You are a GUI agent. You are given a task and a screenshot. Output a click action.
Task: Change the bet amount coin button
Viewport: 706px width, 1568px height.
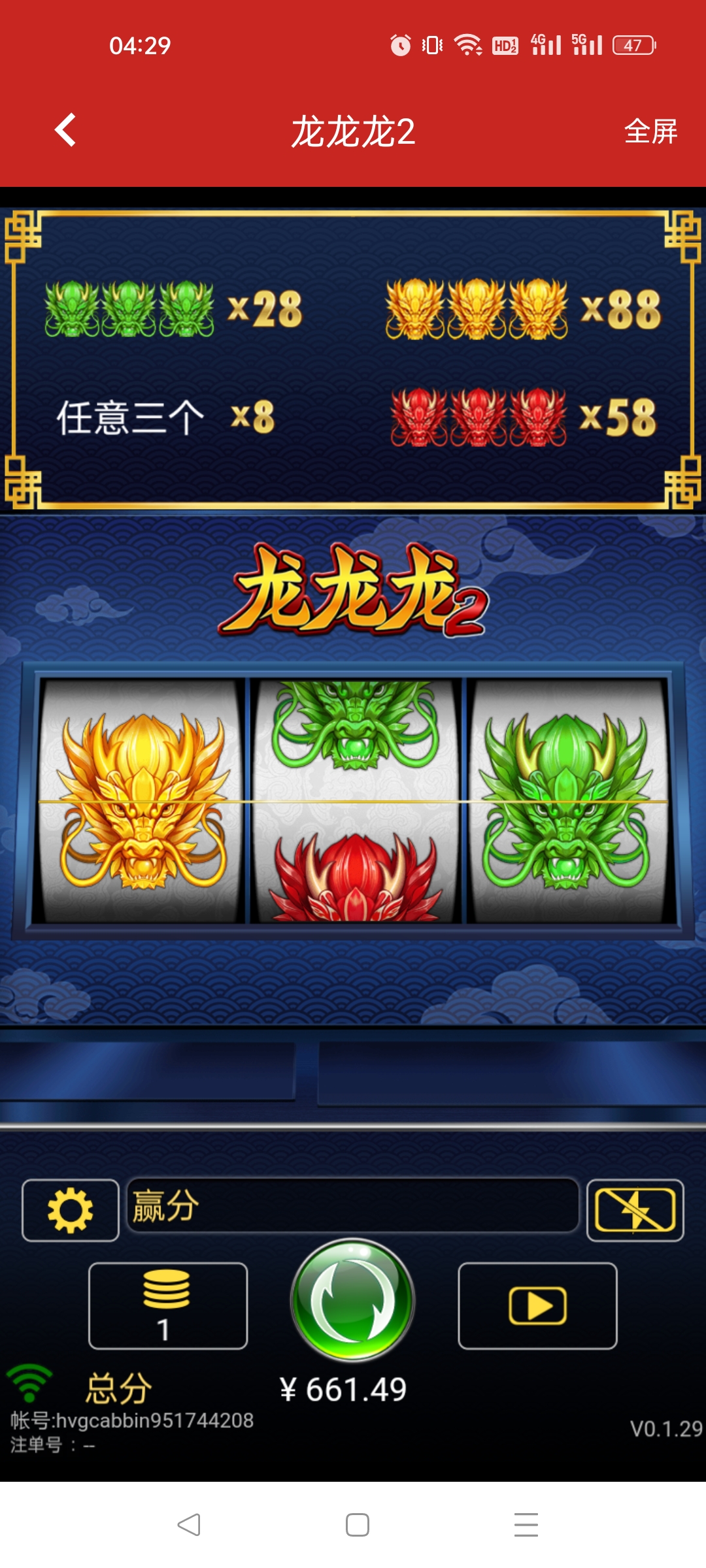pos(168,1306)
